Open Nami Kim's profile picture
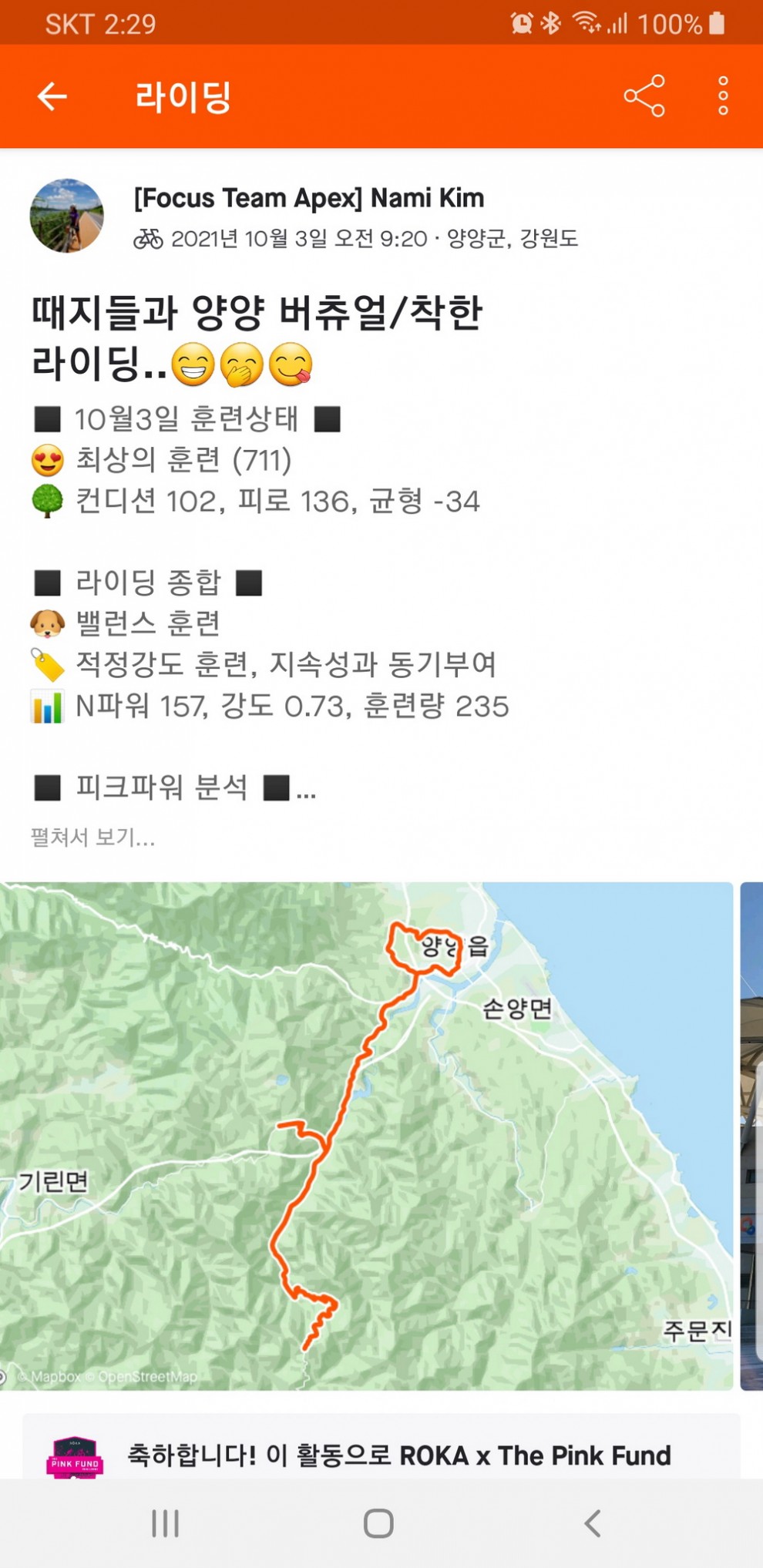 66,216
